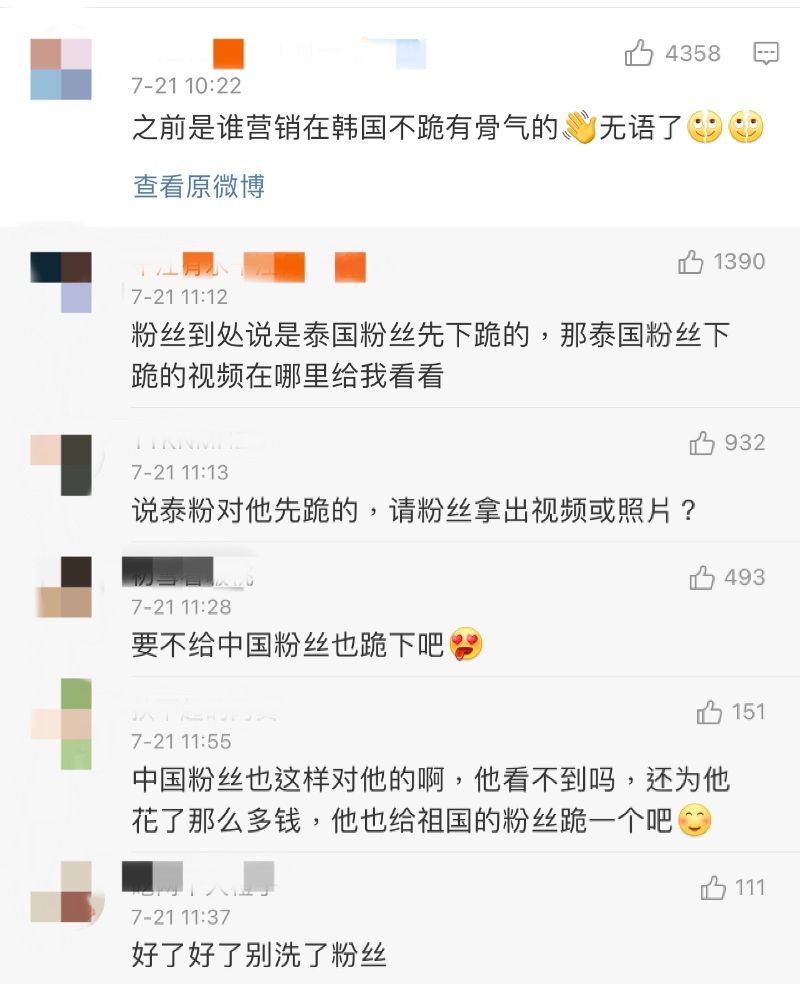Open avatar of the 7-21 11:12 commenter
This screenshot has width=800, height=984.
[x=61, y=282]
